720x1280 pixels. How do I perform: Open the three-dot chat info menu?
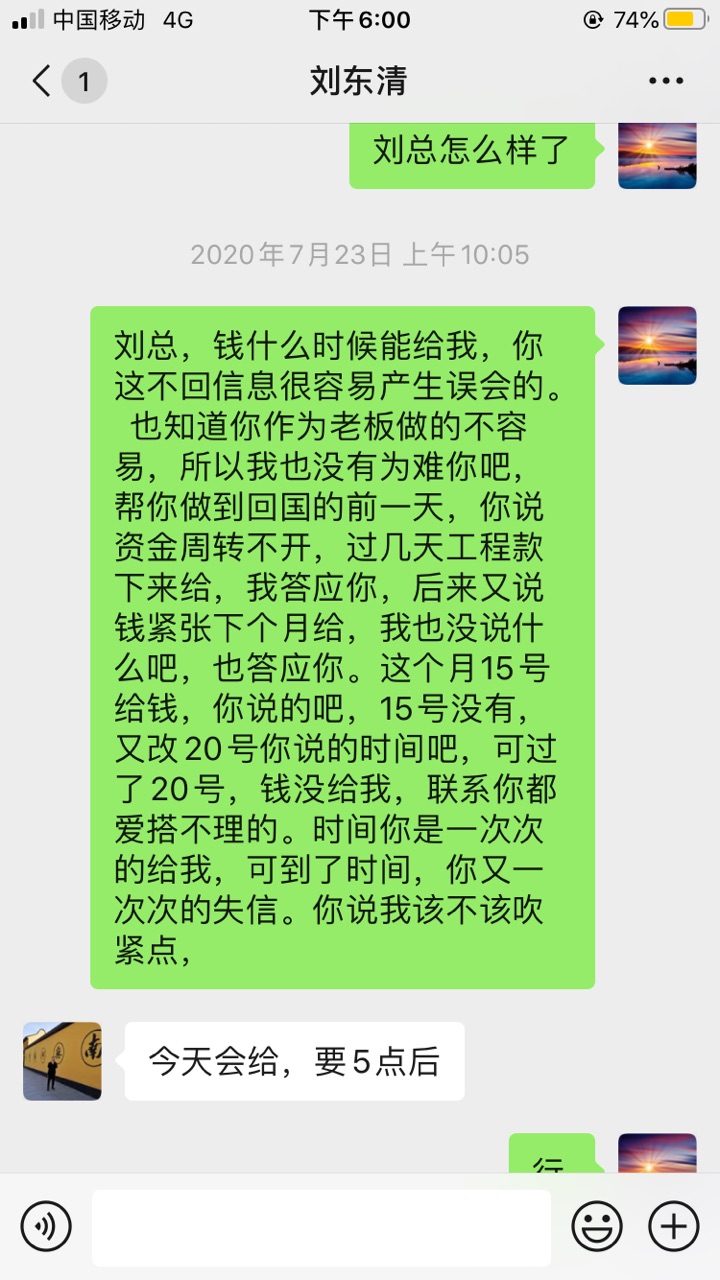[666, 81]
